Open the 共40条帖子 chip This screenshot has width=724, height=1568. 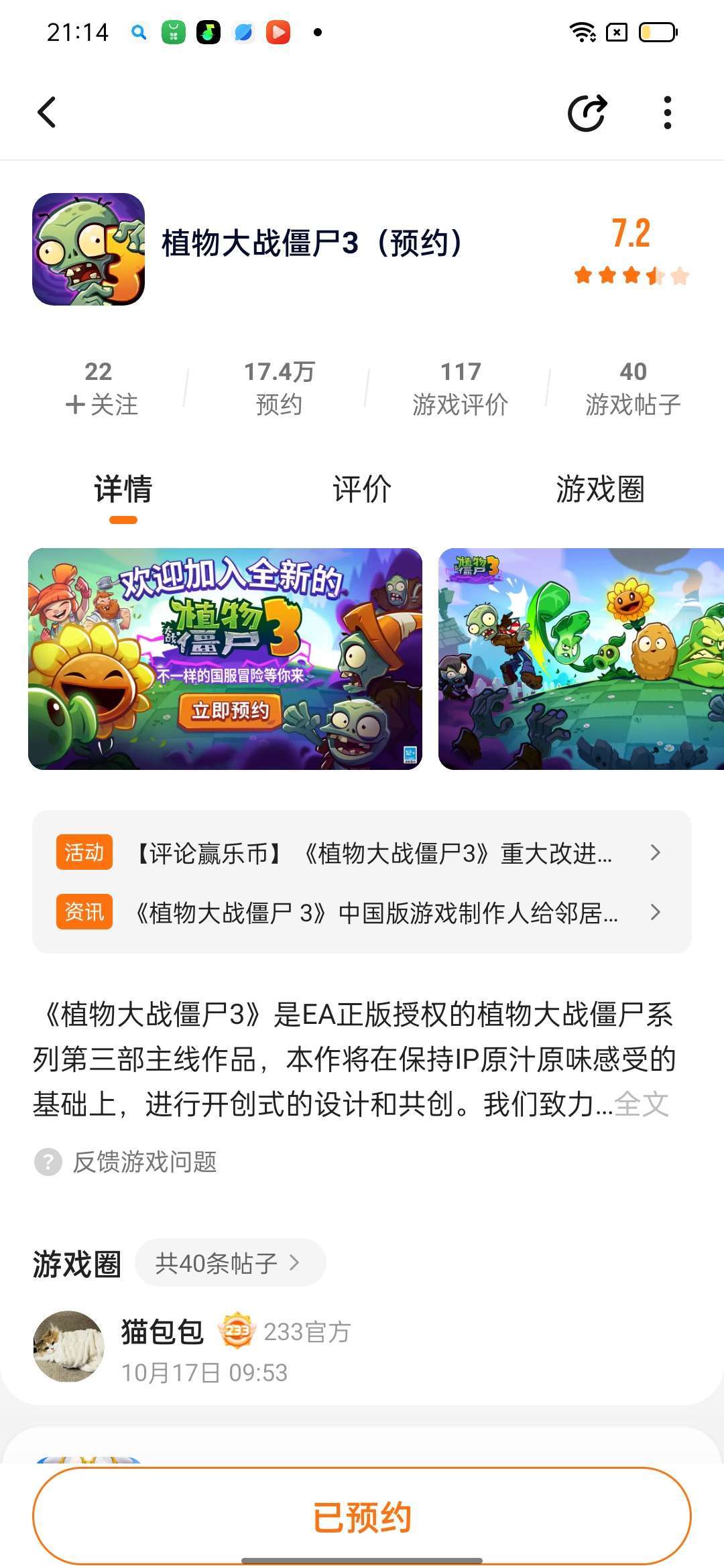(x=229, y=1263)
